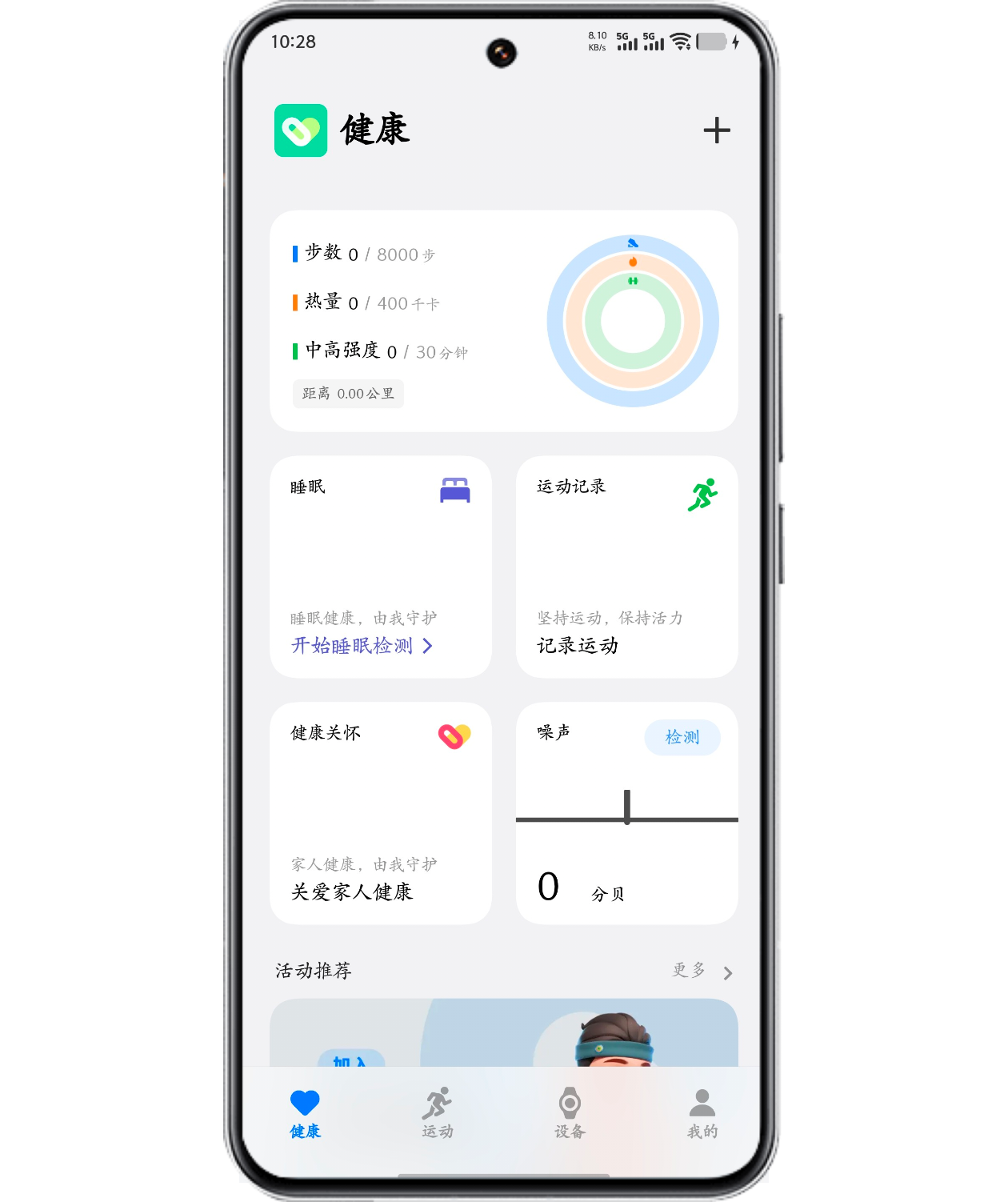1008x1202 pixels.
Task: Switch to the 设备 tab
Action: coord(570,1112)
